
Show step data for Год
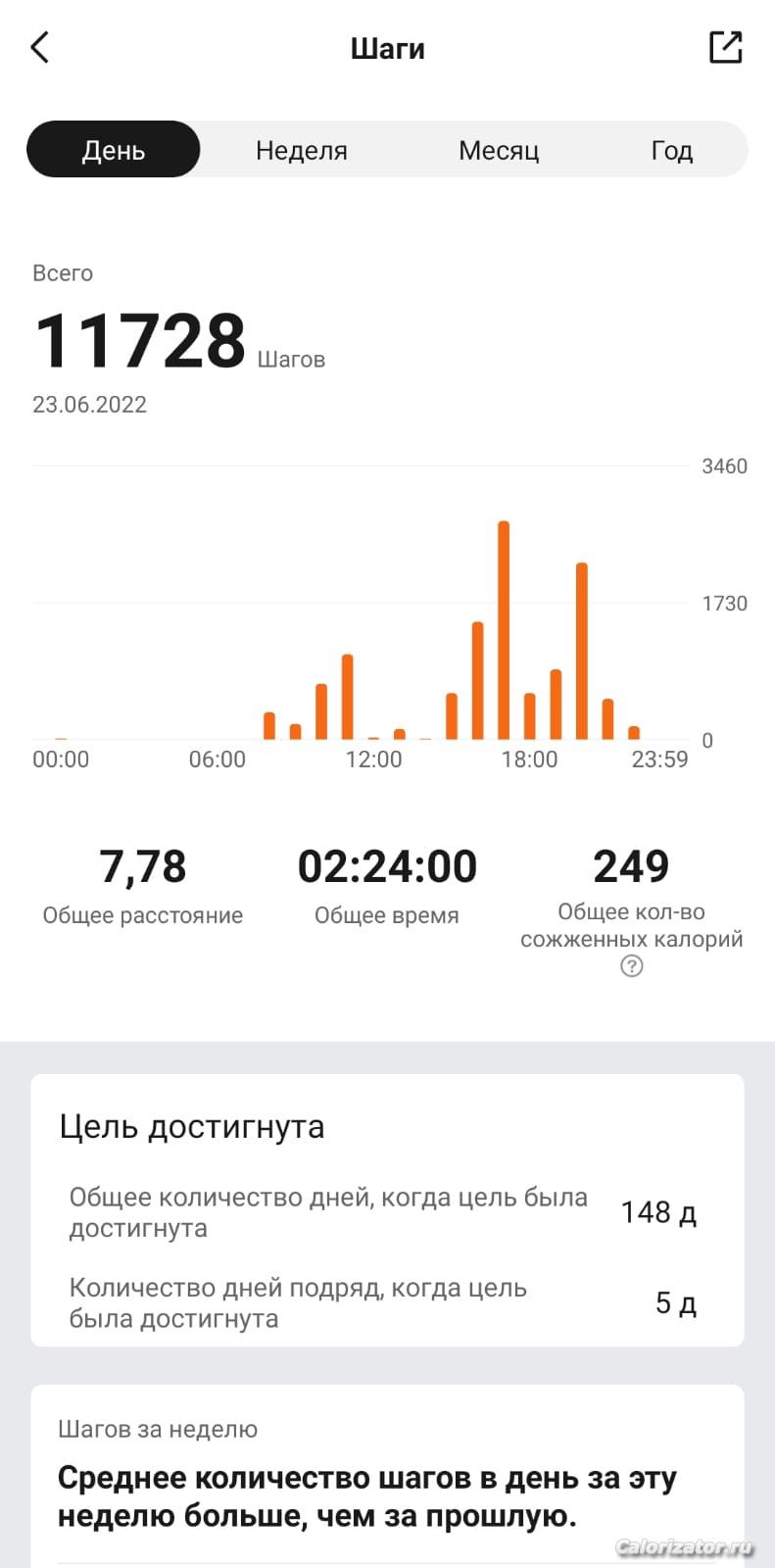(672, 150)
